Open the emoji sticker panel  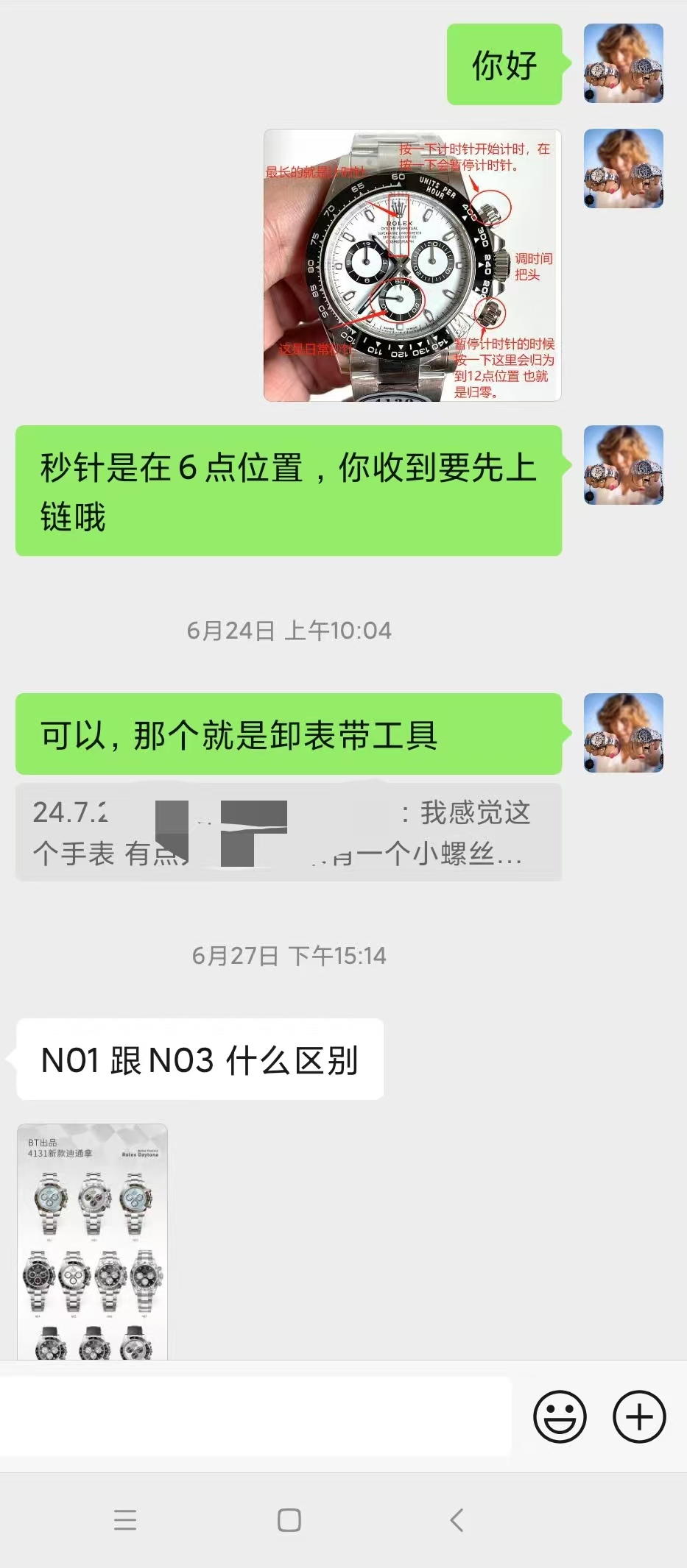[560, 1416]
